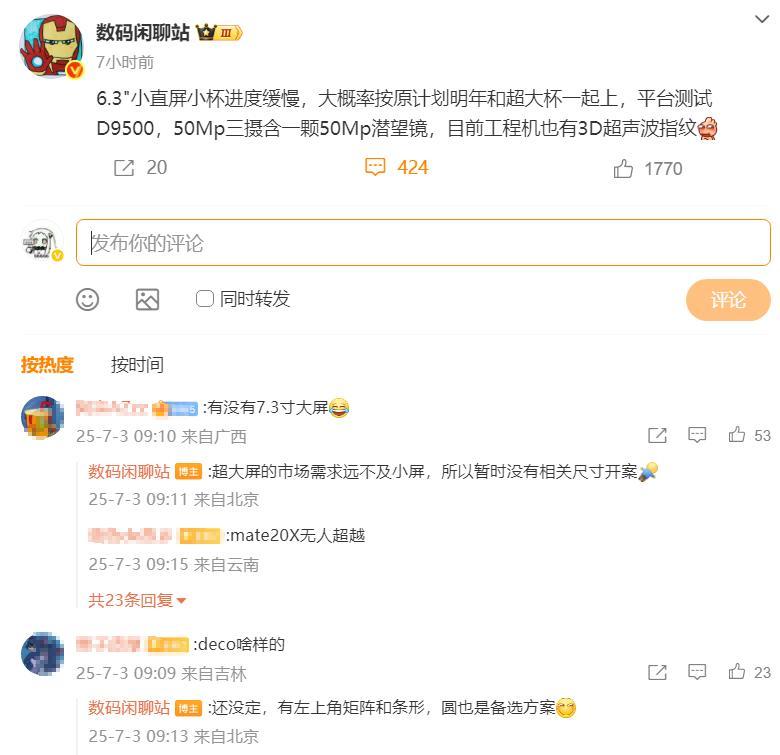The image size is (780, 755).
Task: Focus the 发布你的评论 comment box
Action: coord(423,243)
